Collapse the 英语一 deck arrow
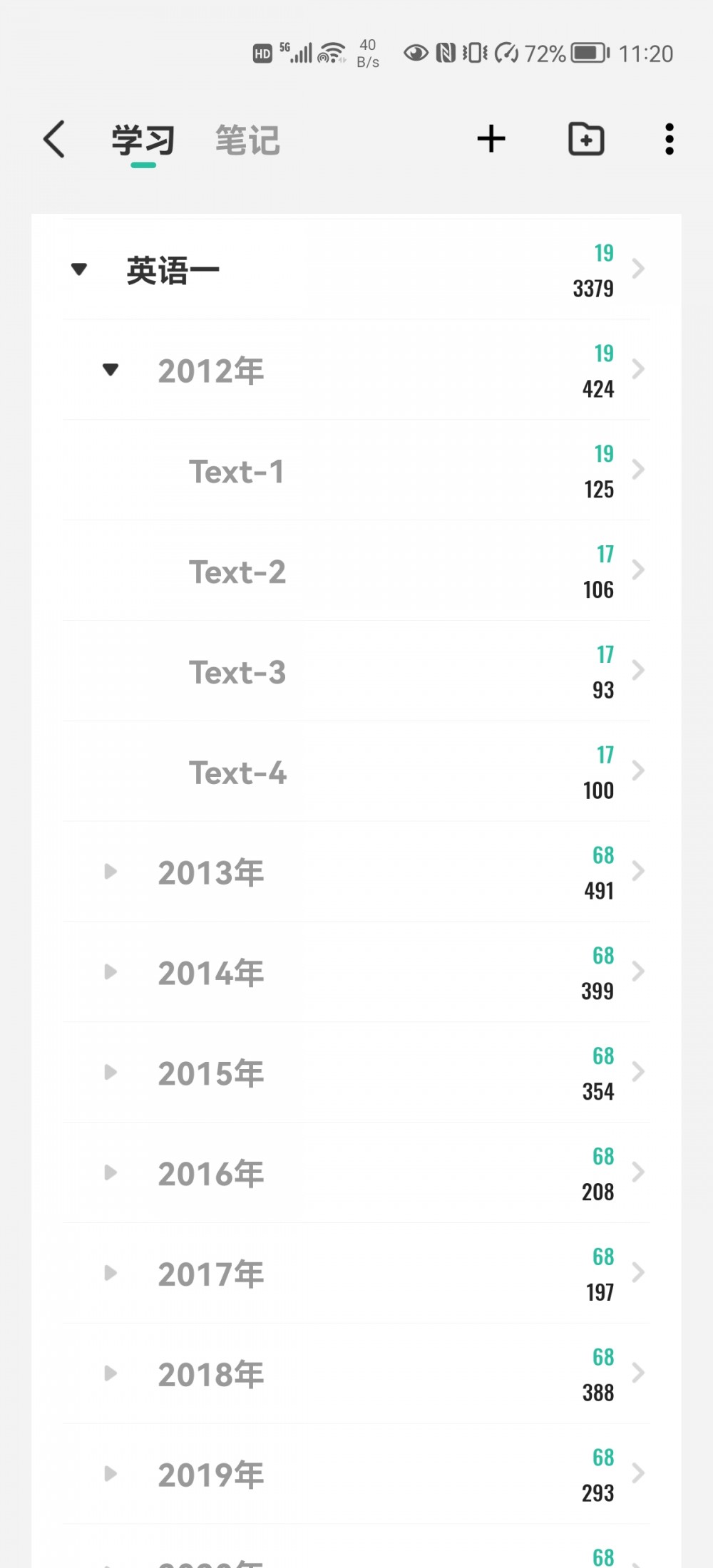Screen dimensions: 713x1568 pos(79,269)
